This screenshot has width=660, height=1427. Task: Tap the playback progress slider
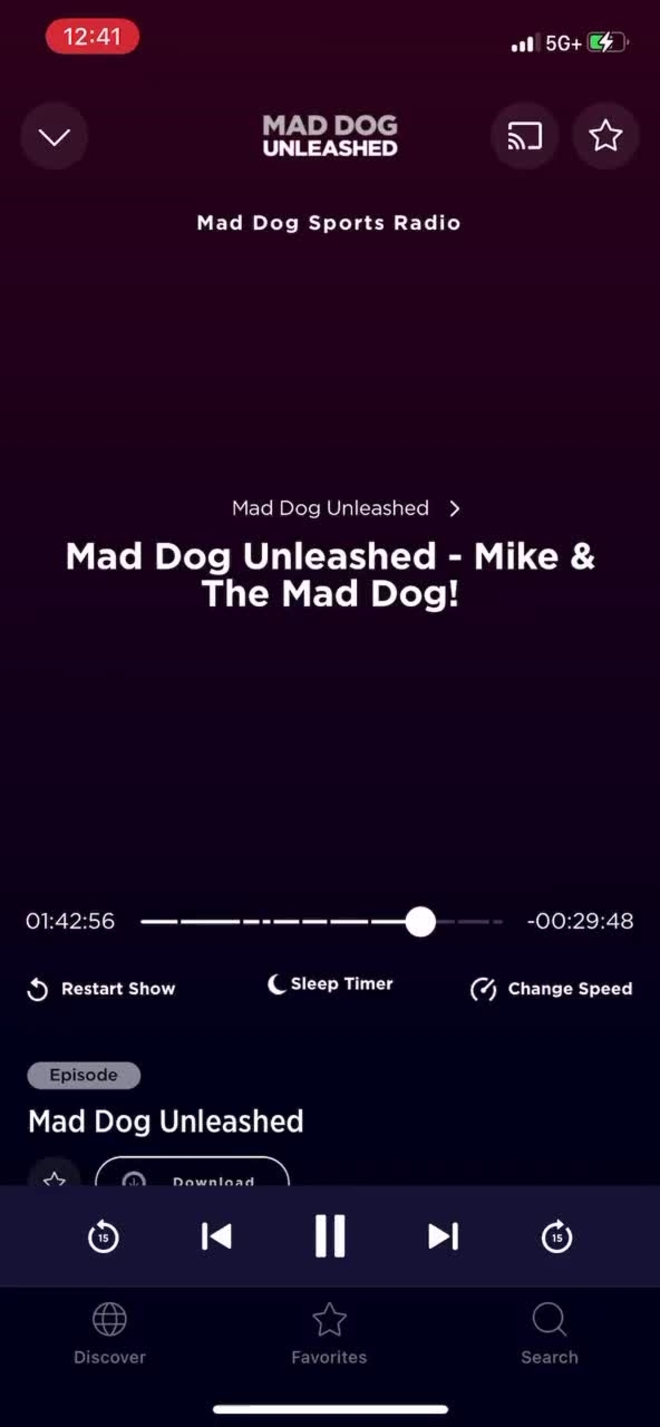click(420, 921)
